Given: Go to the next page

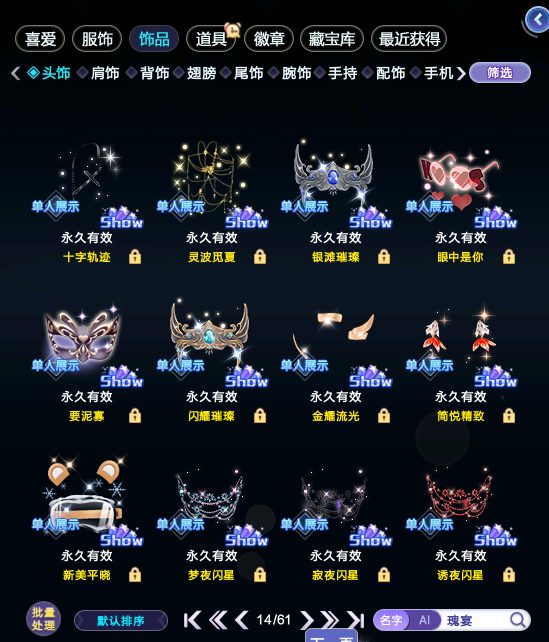Looking at the screenshot, I should click(x=306, y=620).
